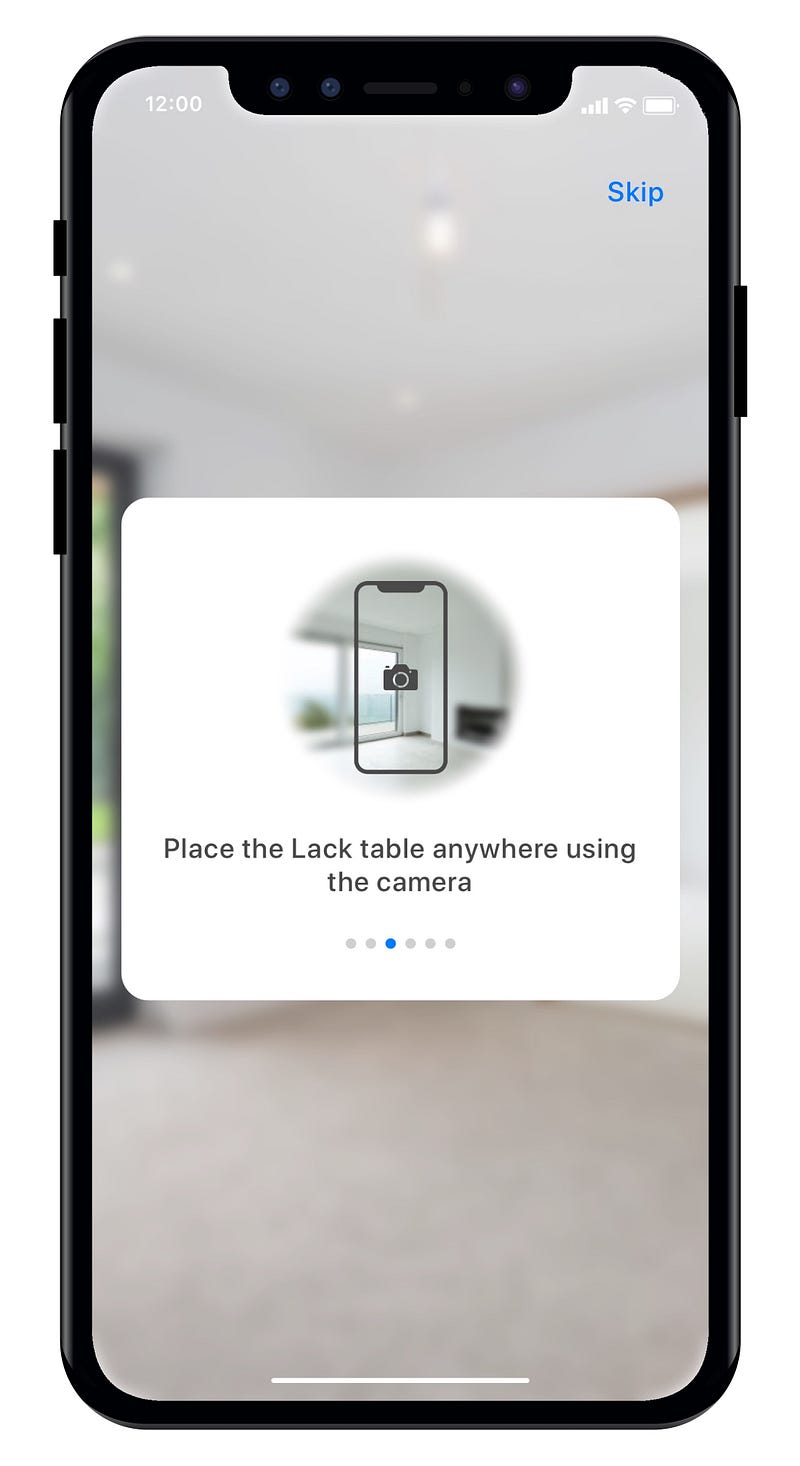Skip the onboarding tutorial
The image size is (800, 1466).
click(635, 192)
